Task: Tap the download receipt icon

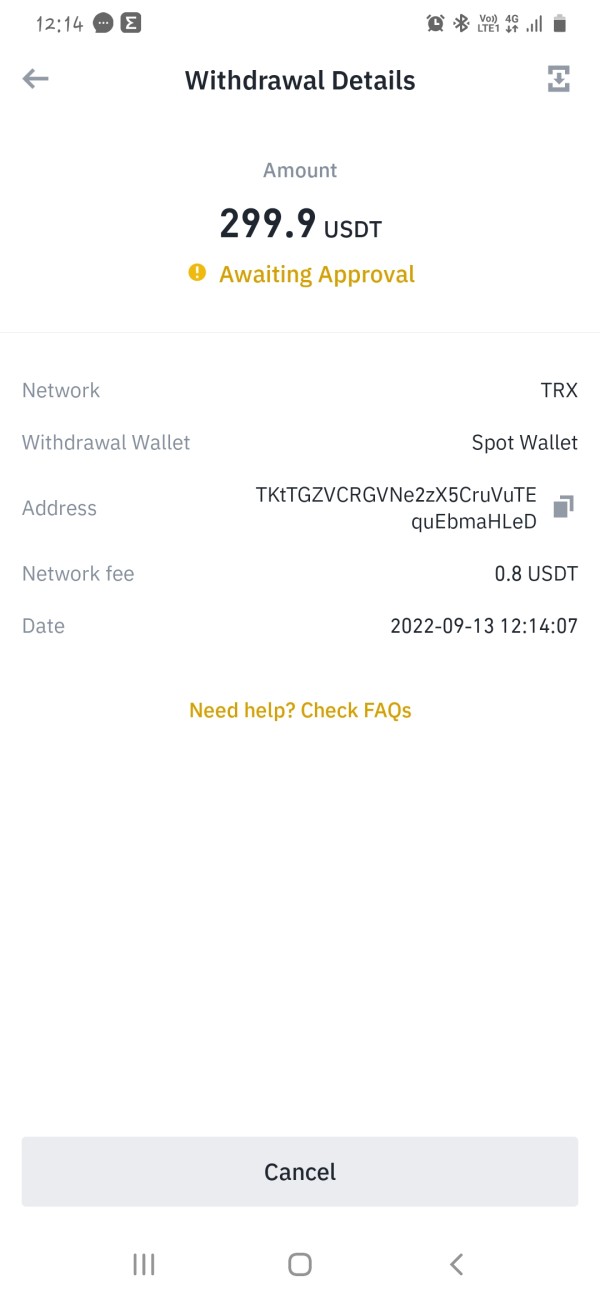Action: coord(559,80)
